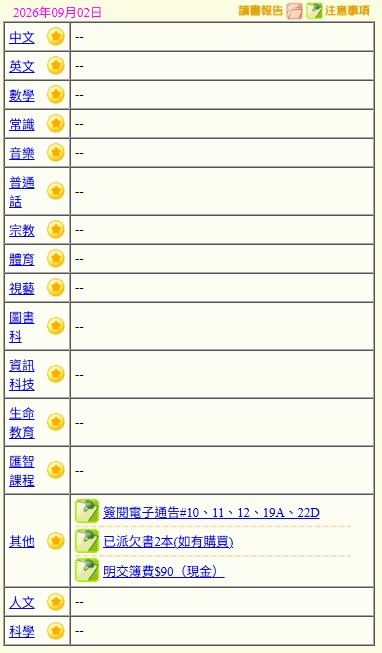Open the 視藝 subject link

(x=22, y=288)
